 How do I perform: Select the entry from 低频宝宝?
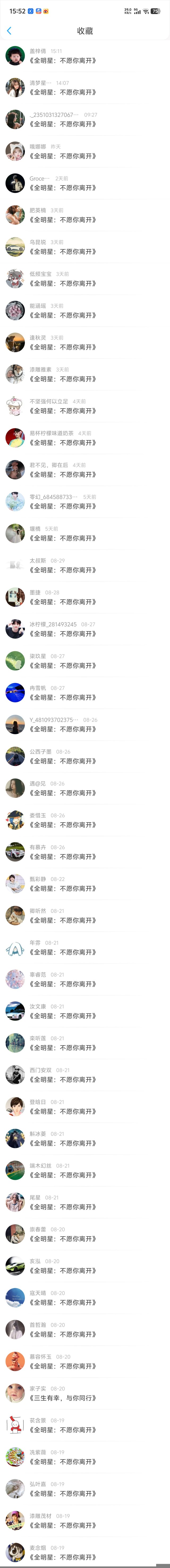click(x=63, y=284)
